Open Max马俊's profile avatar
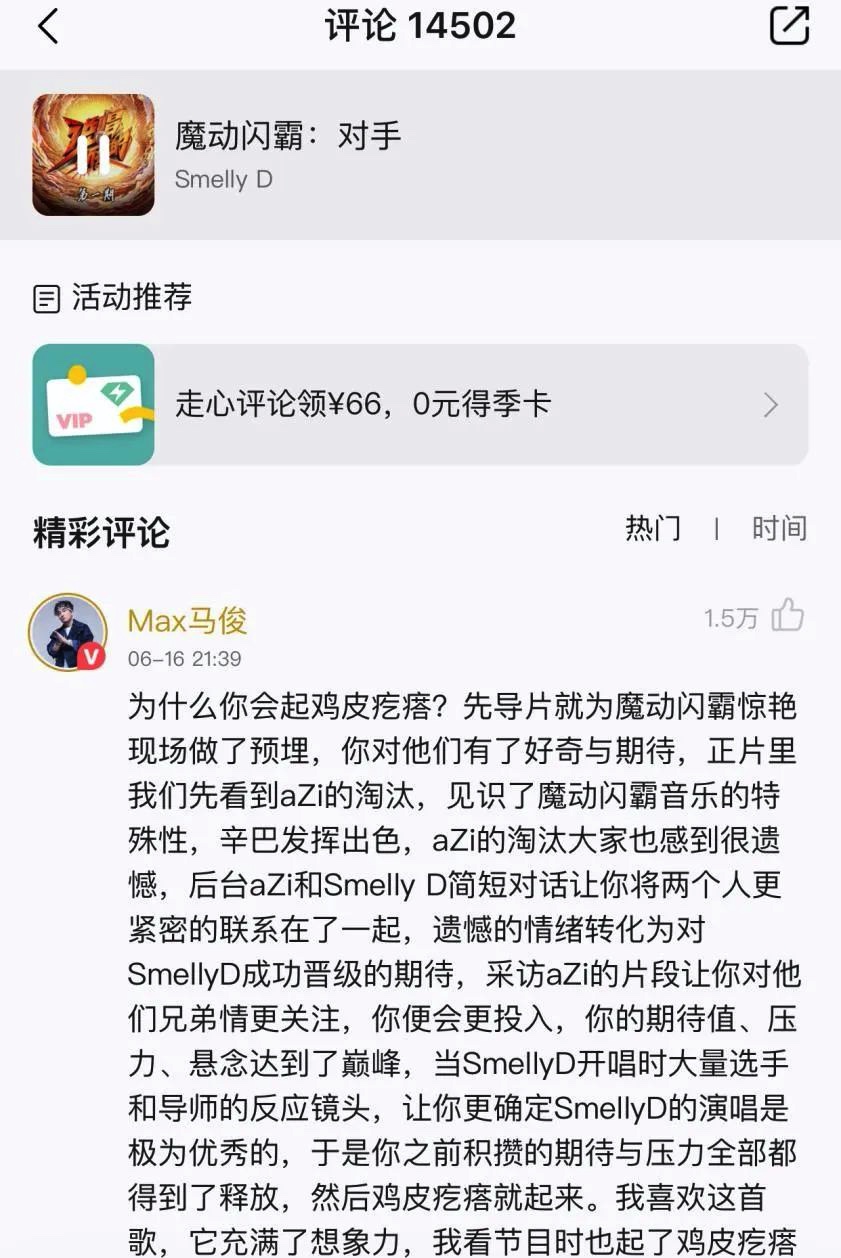Viewport: 841px width, 1258px height. click(x=67, y=632)
